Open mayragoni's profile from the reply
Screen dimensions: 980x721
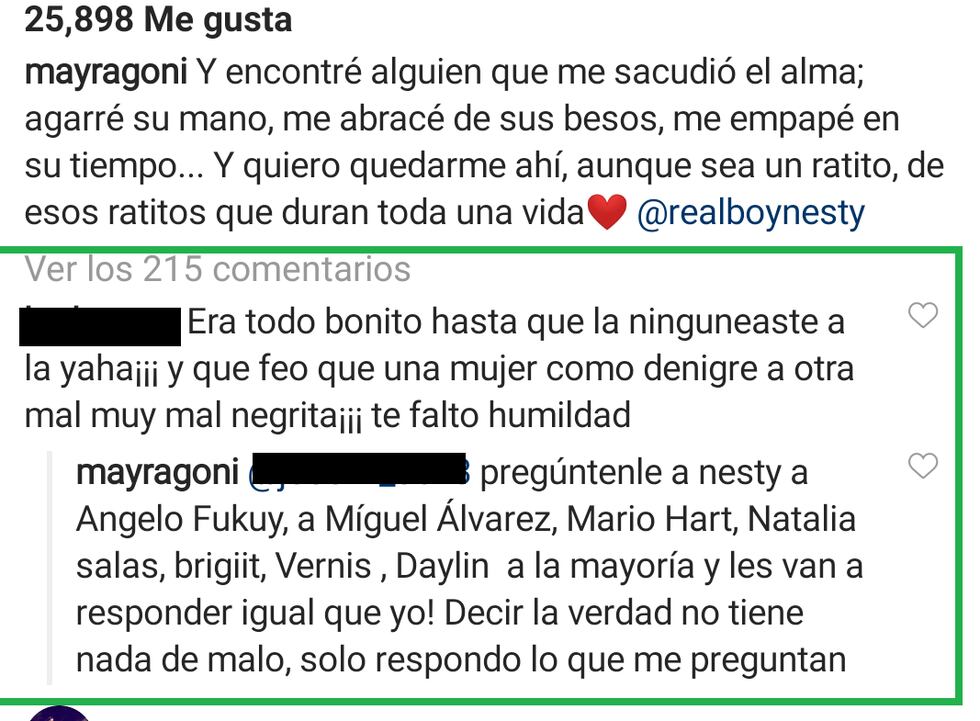click(x=157, y=472)
